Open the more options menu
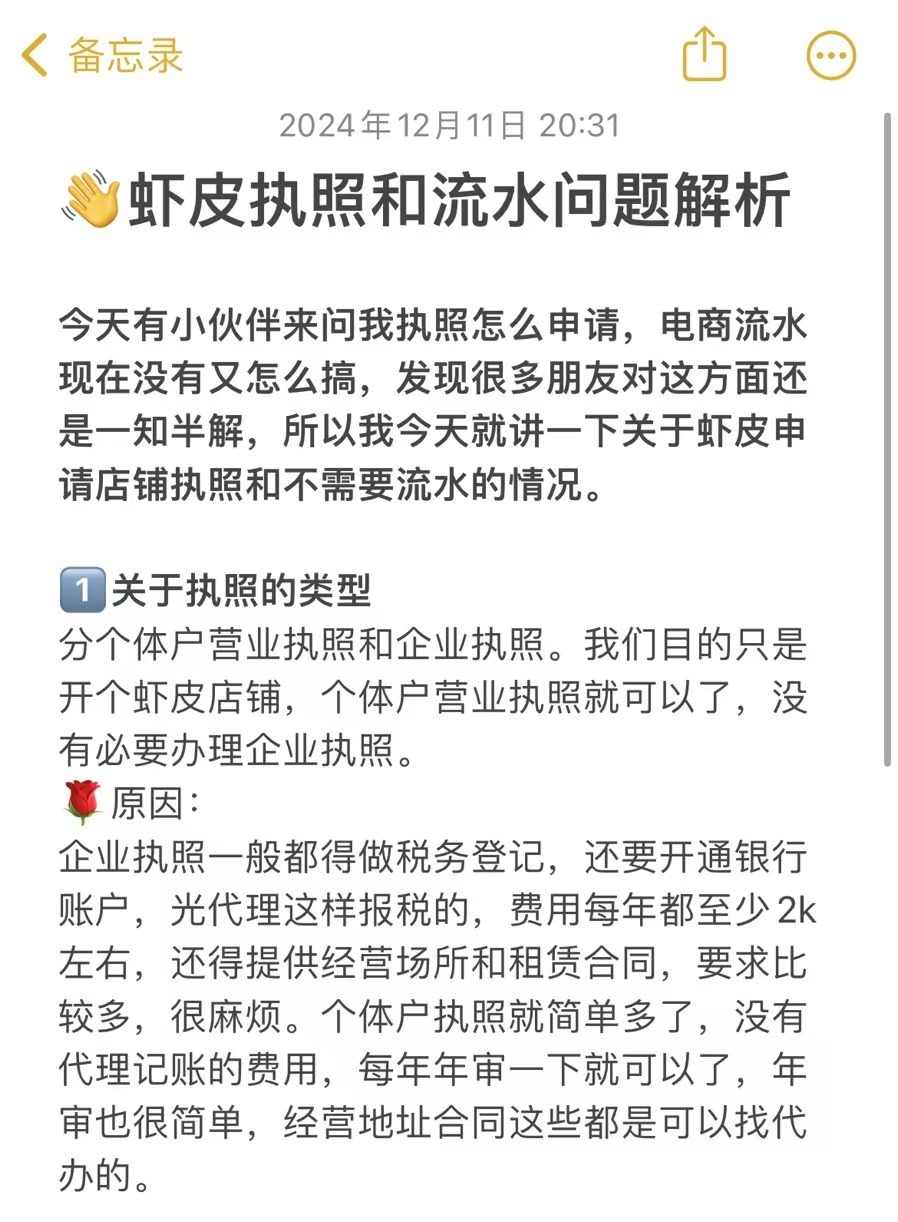Image resolution: width=898 pixels, height=1222 pixels. pyautogui.click(x=831, y=55)
